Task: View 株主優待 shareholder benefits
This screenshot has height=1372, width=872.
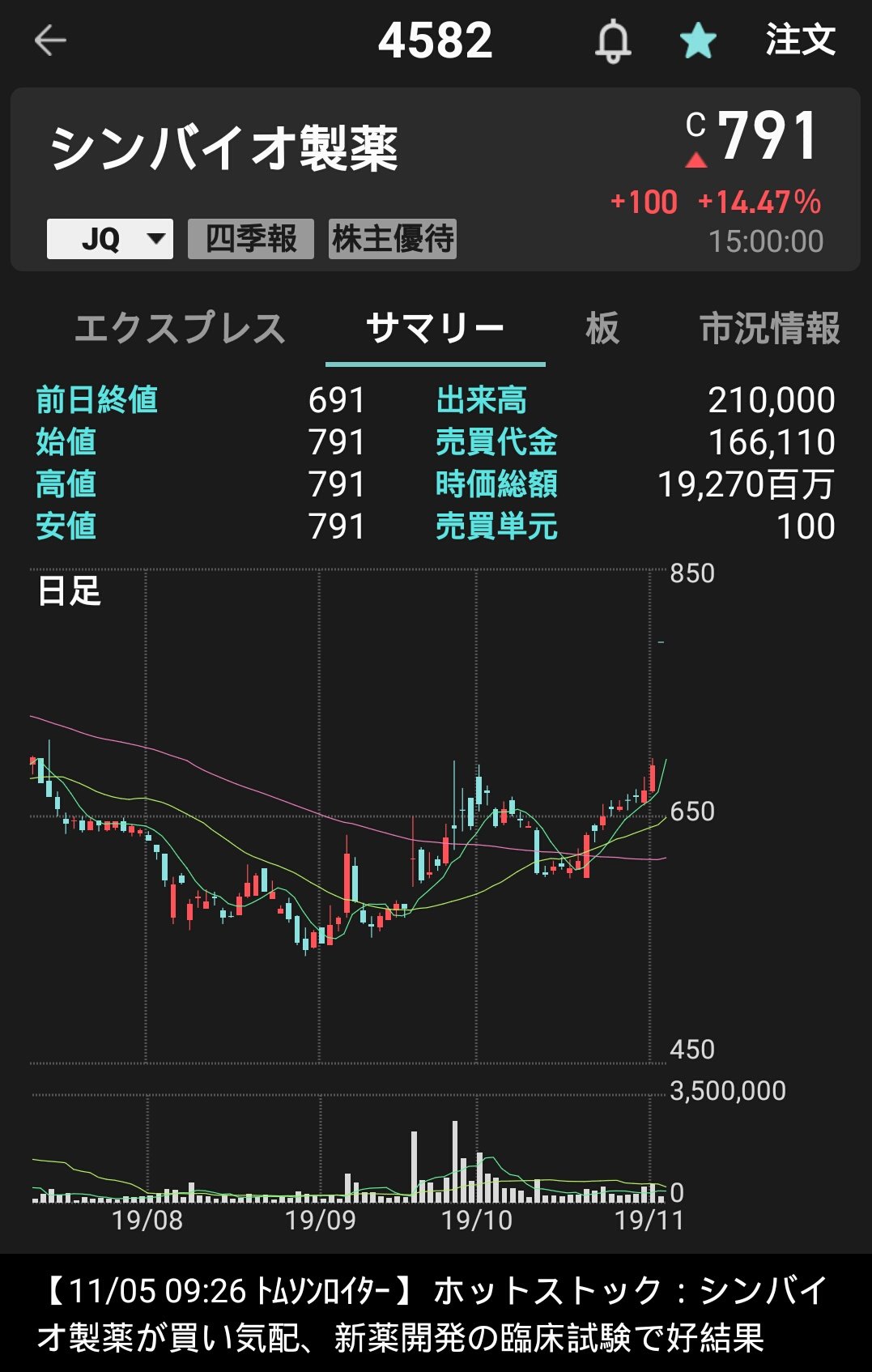Action: coord(393,239)
